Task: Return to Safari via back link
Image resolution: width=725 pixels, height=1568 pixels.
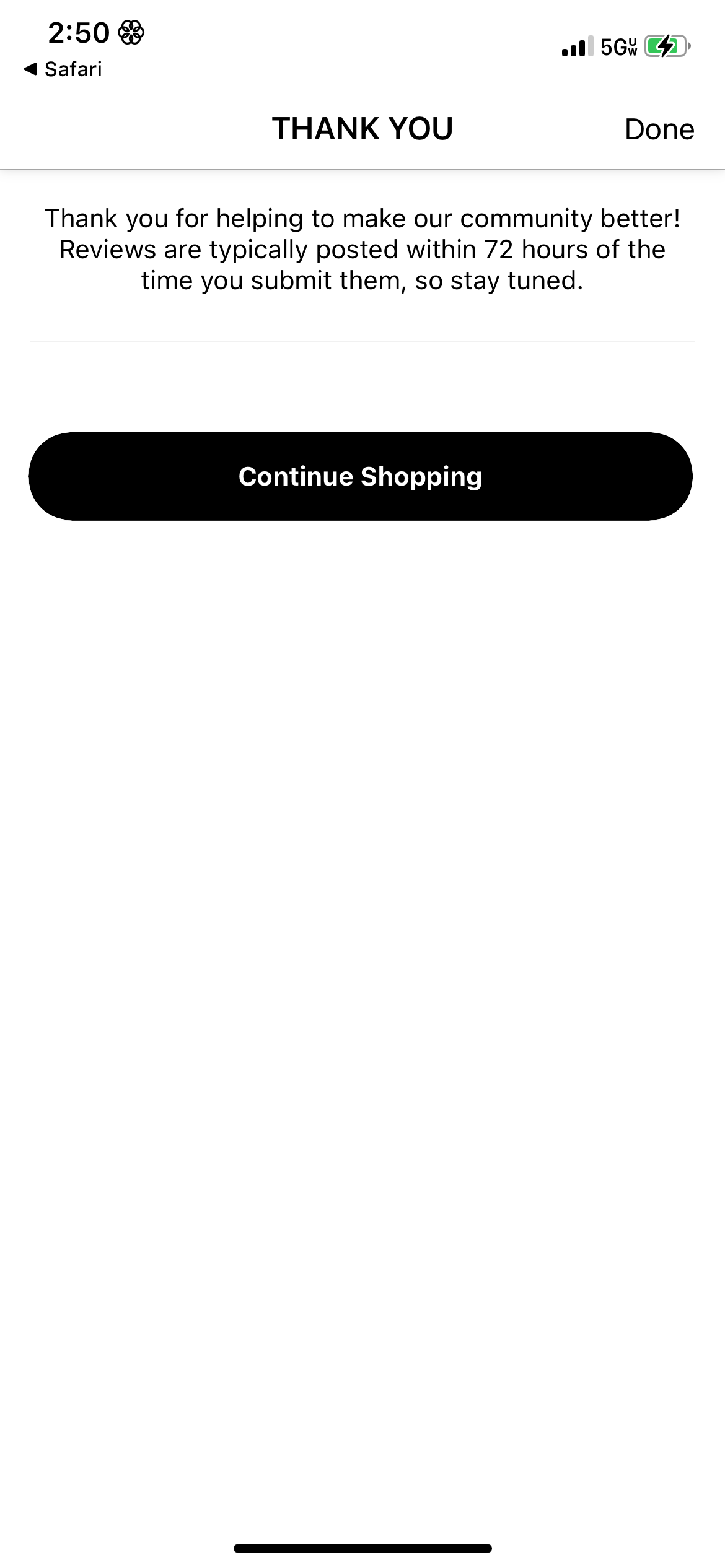Action: tap(63, 69)
